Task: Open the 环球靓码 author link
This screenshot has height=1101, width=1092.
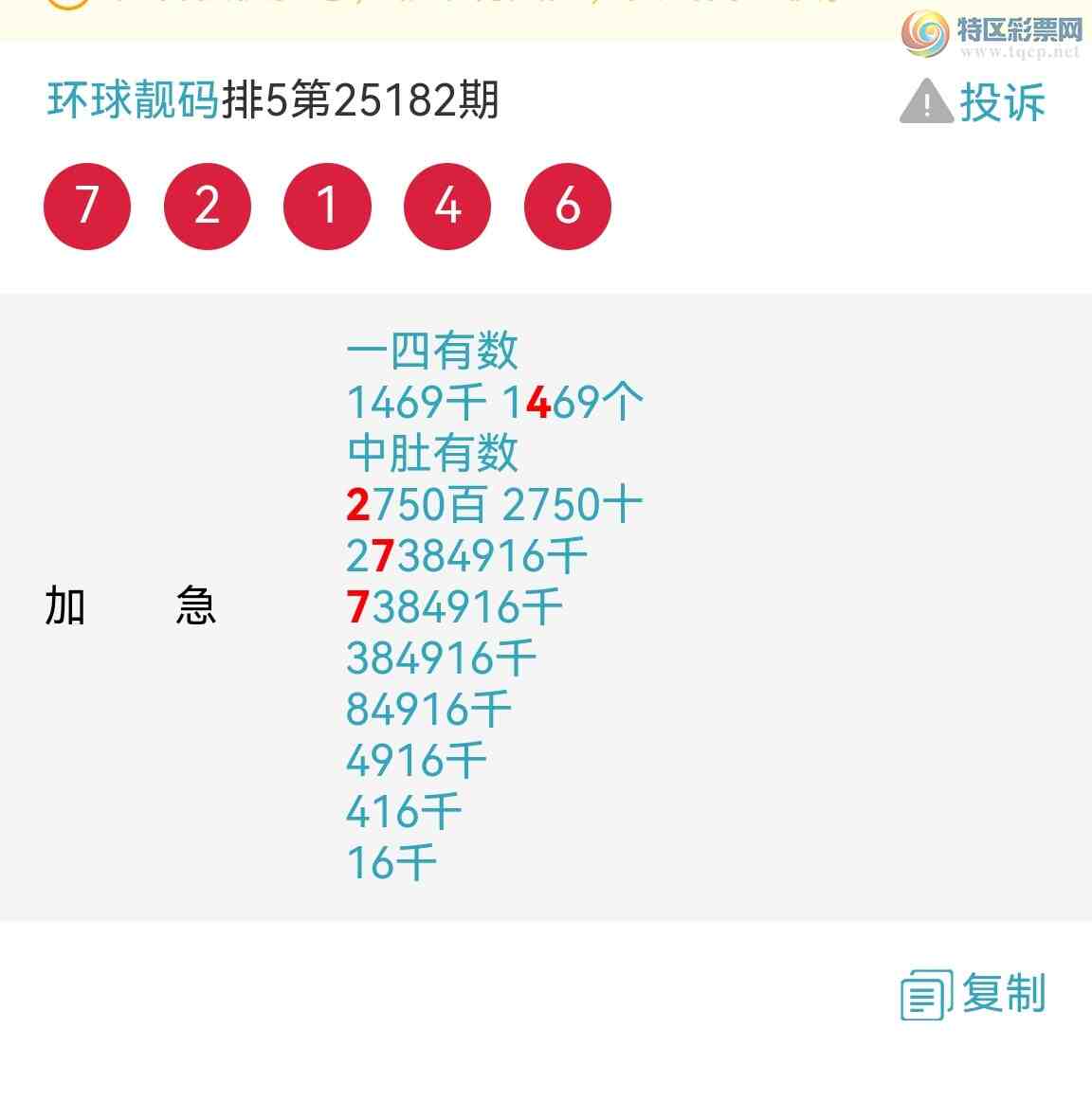Action: pyautogui.click(x=133, y=100)
